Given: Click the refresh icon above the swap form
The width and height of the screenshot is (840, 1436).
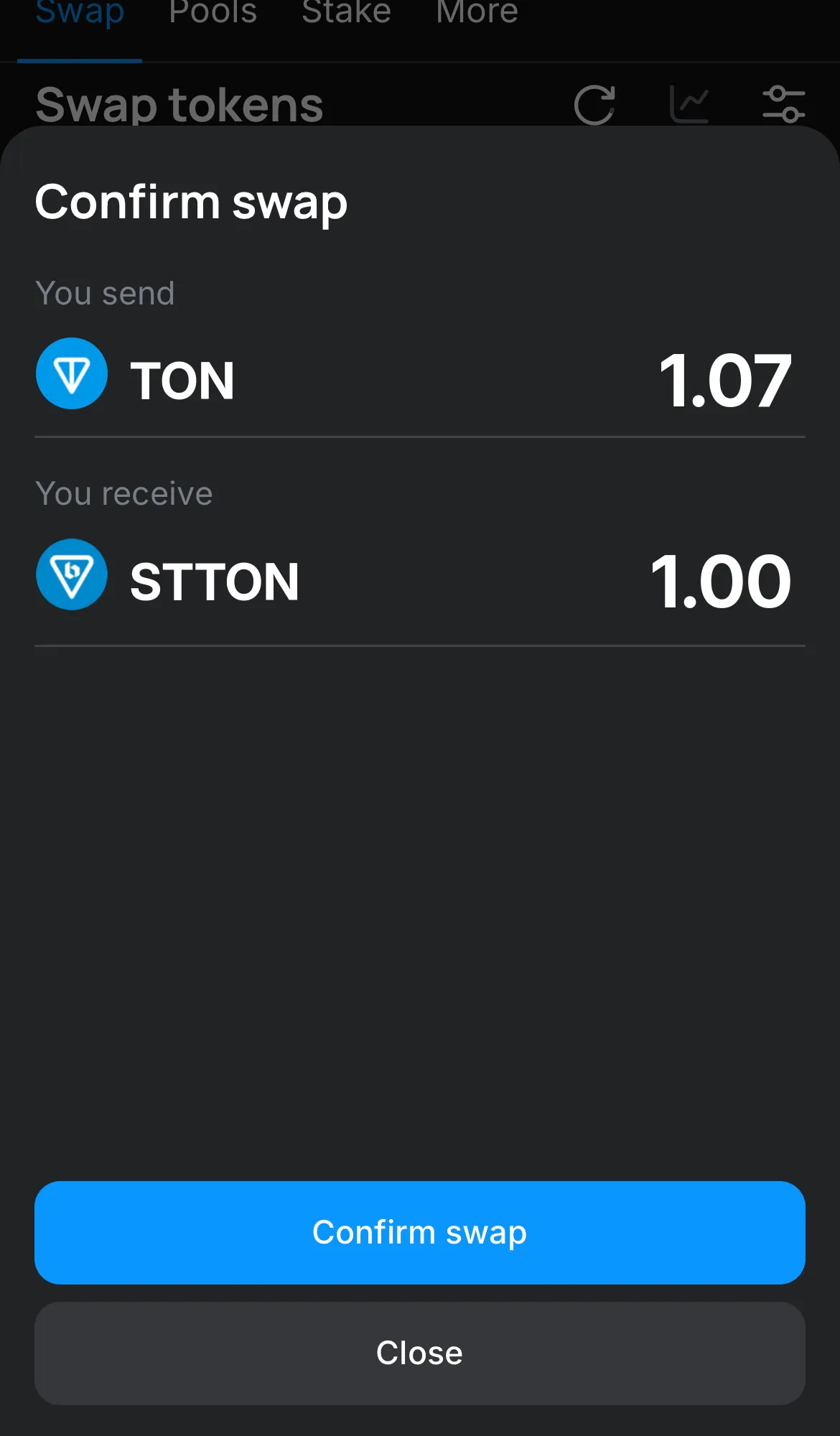Looking at the screenshot, I should pyautogui.click(x=594, y=103).
